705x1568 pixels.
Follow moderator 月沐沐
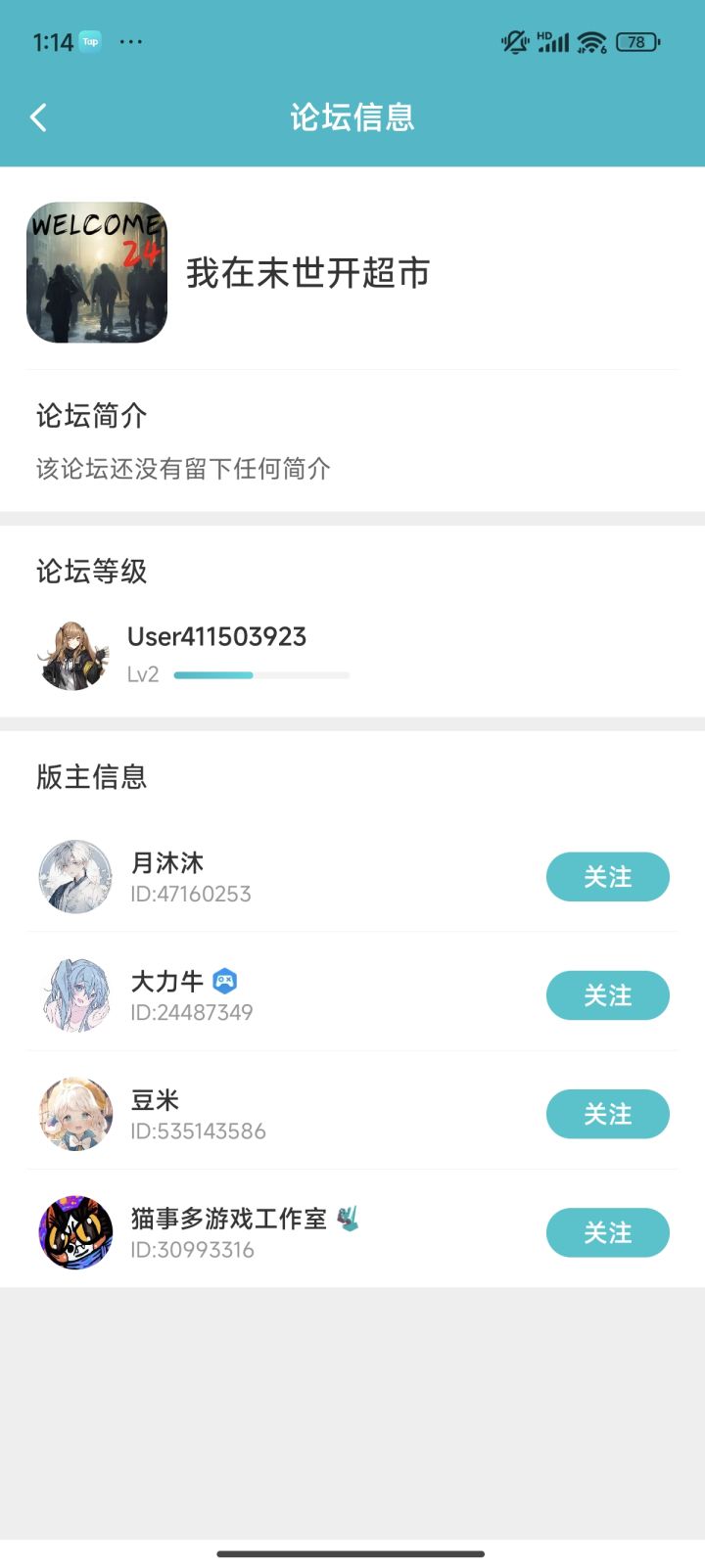click(607, 877)
